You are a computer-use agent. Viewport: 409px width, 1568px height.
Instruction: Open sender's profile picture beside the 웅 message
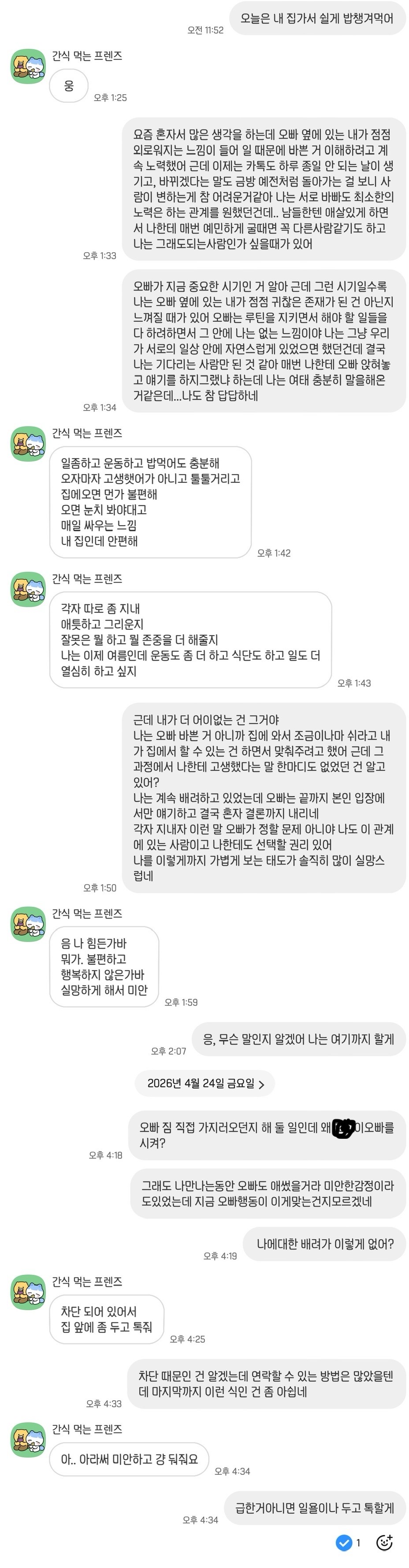[x=28, y=66]
